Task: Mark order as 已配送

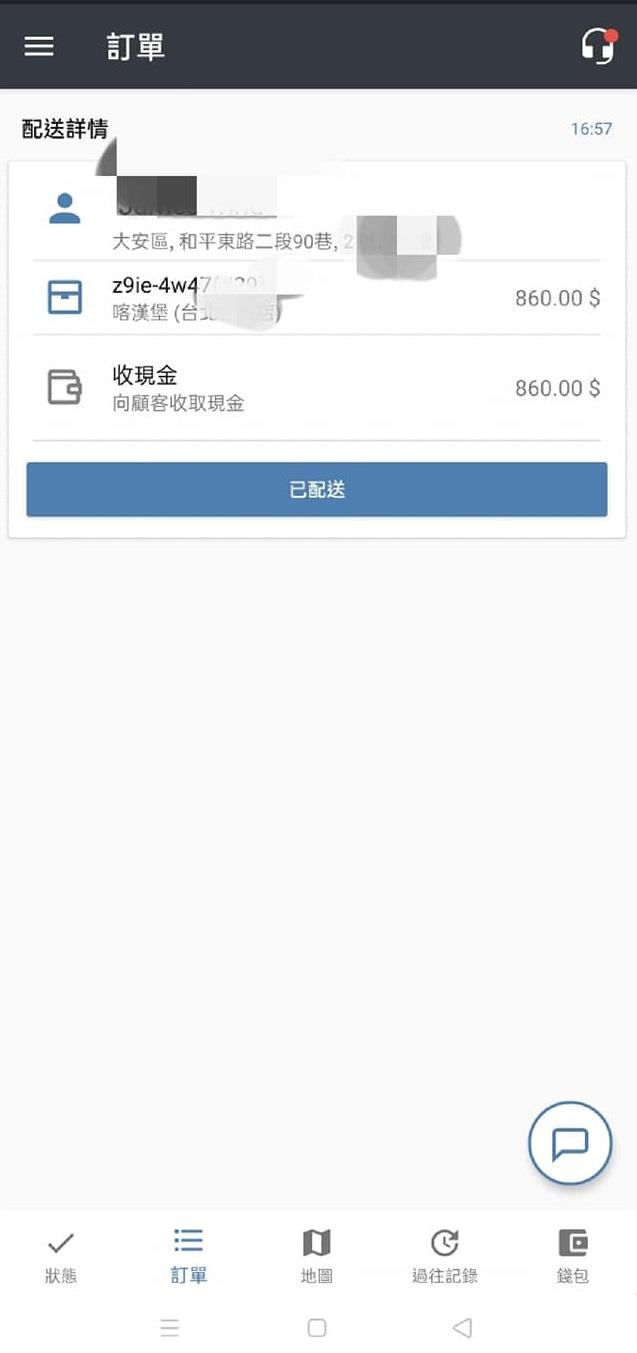Action: pos(316,490)
